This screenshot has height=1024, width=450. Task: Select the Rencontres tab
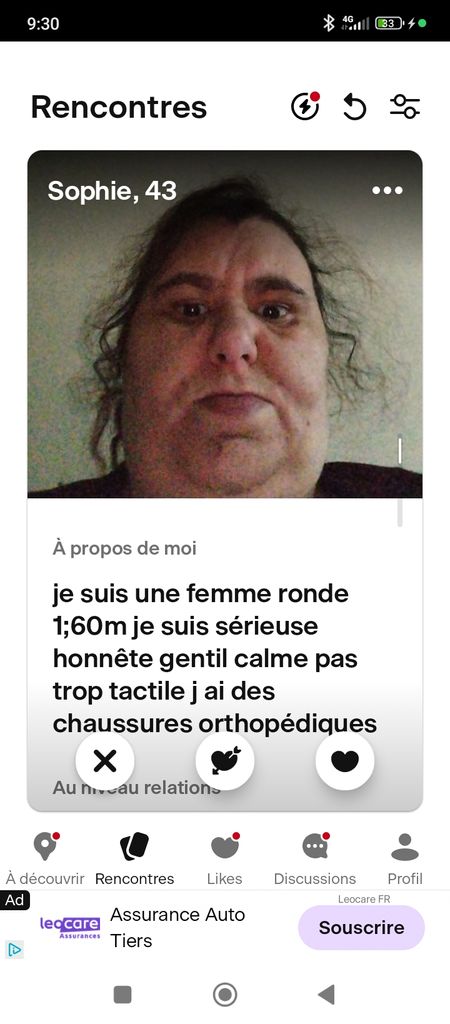coord(135,859)
